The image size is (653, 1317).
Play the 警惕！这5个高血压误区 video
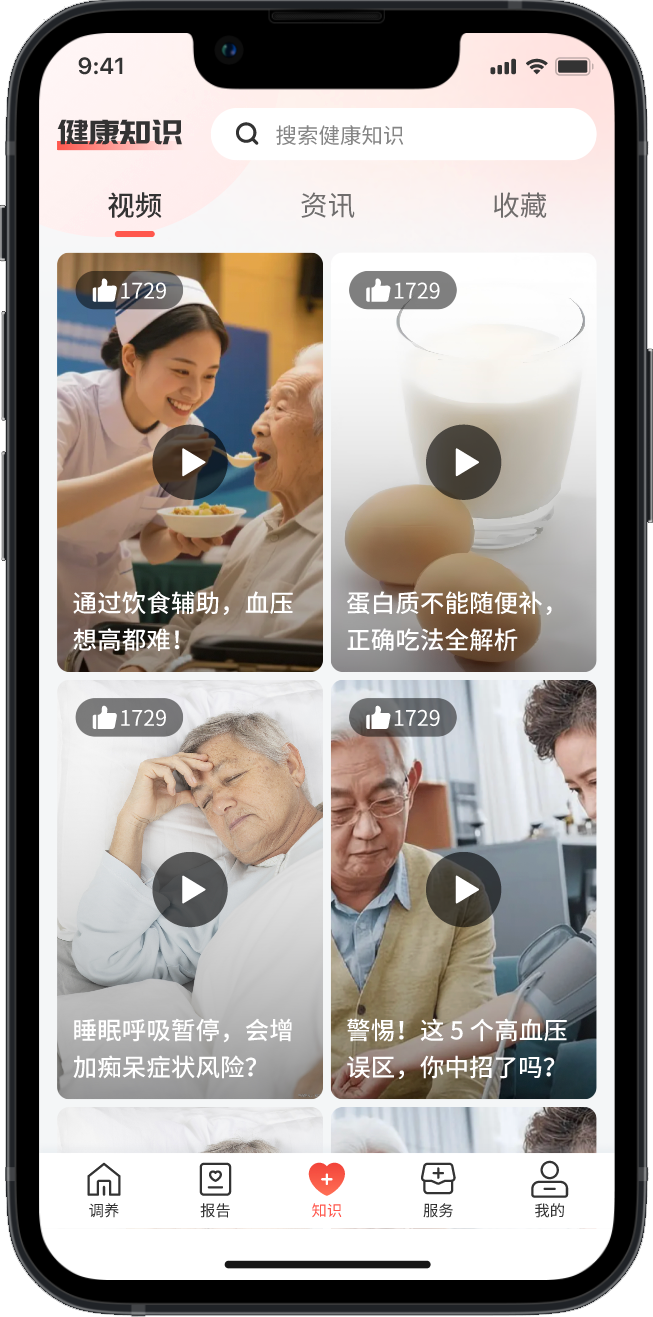click(x=463, y=889)
